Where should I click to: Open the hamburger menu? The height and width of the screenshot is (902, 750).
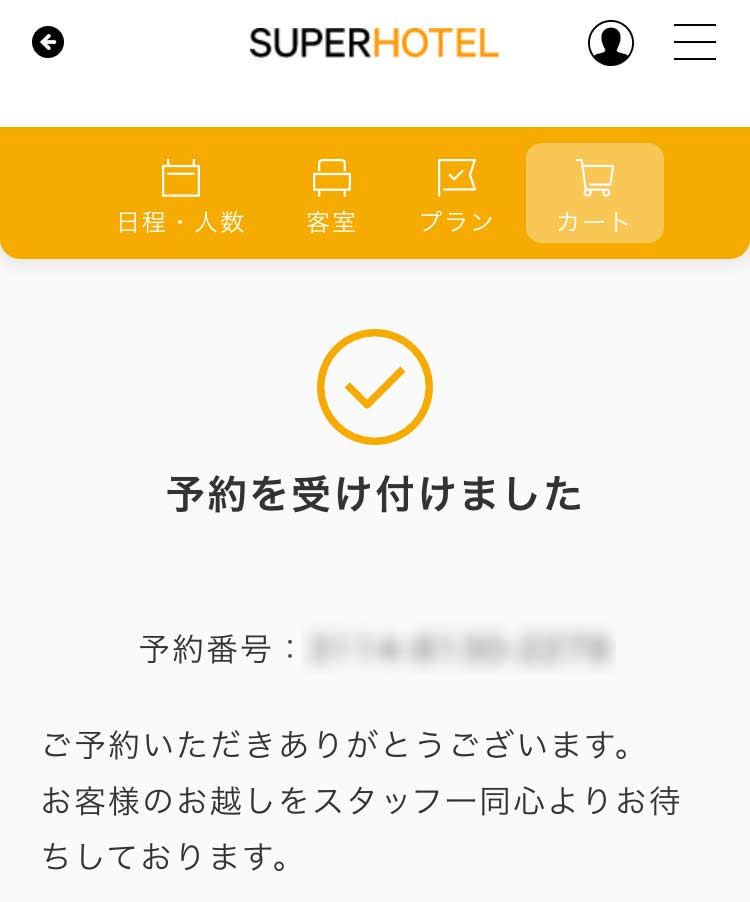(695, 43)
